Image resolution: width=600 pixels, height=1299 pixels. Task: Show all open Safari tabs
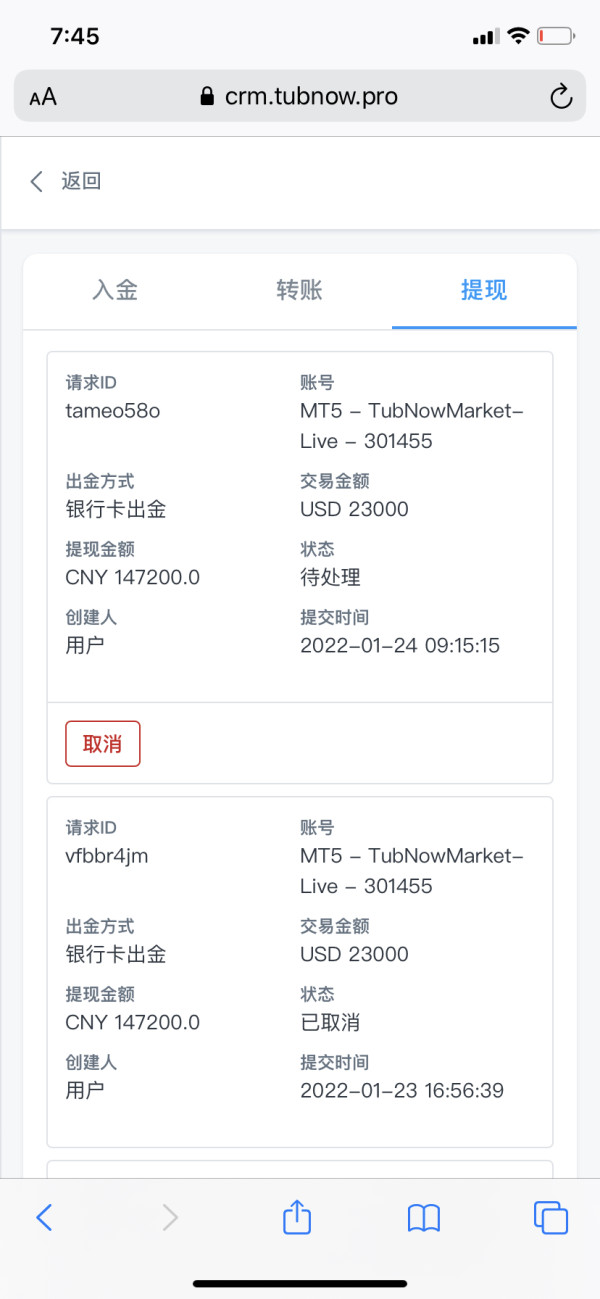[x=551, y=1217]
